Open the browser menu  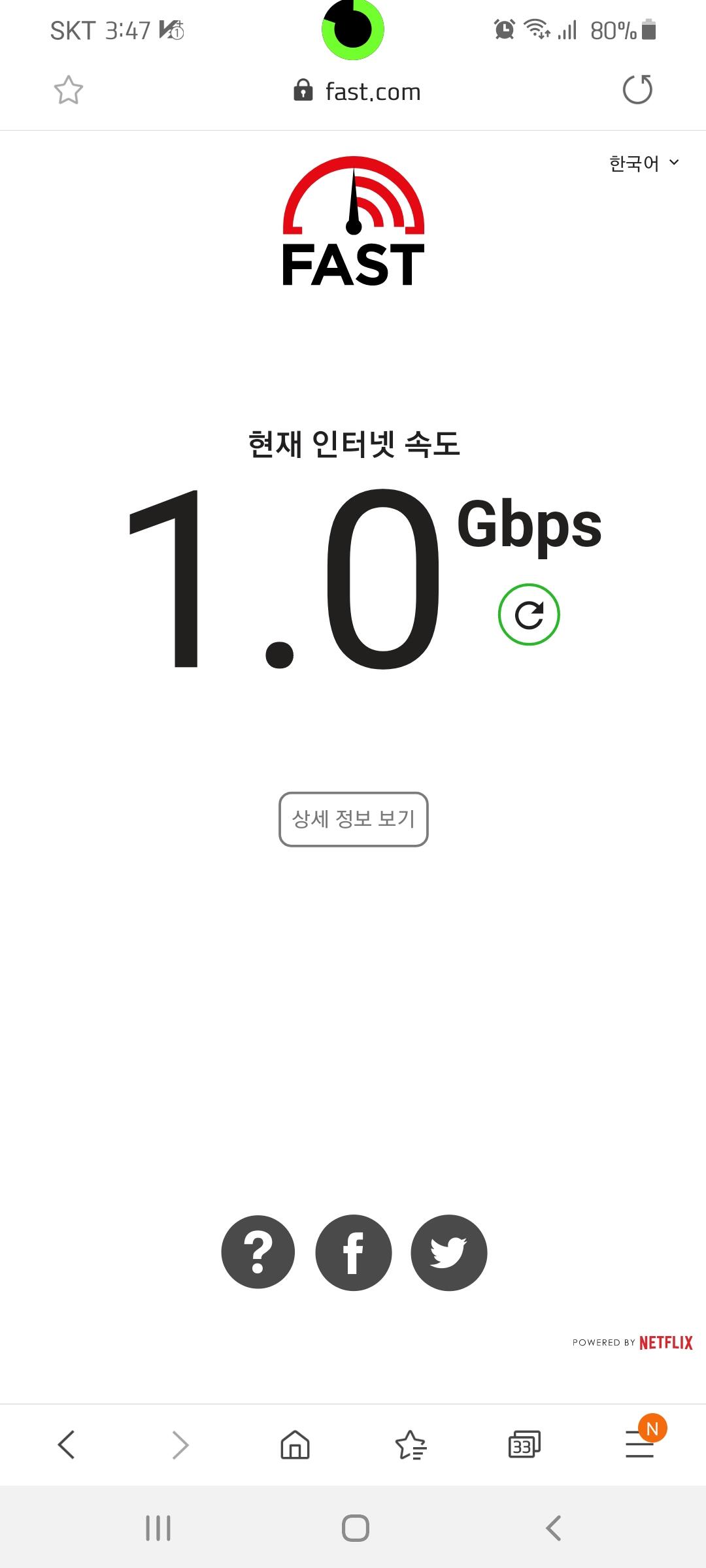639,1445
